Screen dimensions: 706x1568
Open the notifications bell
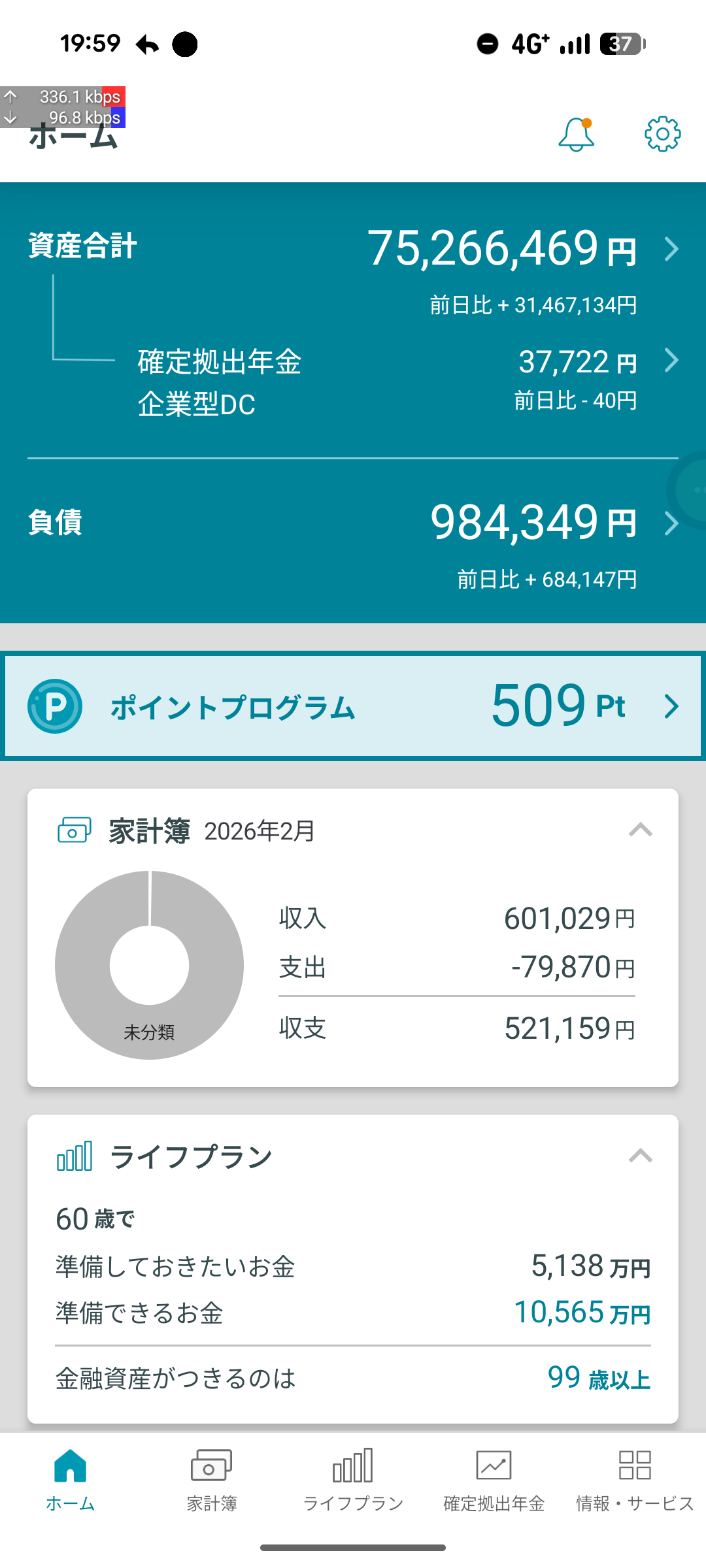click(576, 135)
